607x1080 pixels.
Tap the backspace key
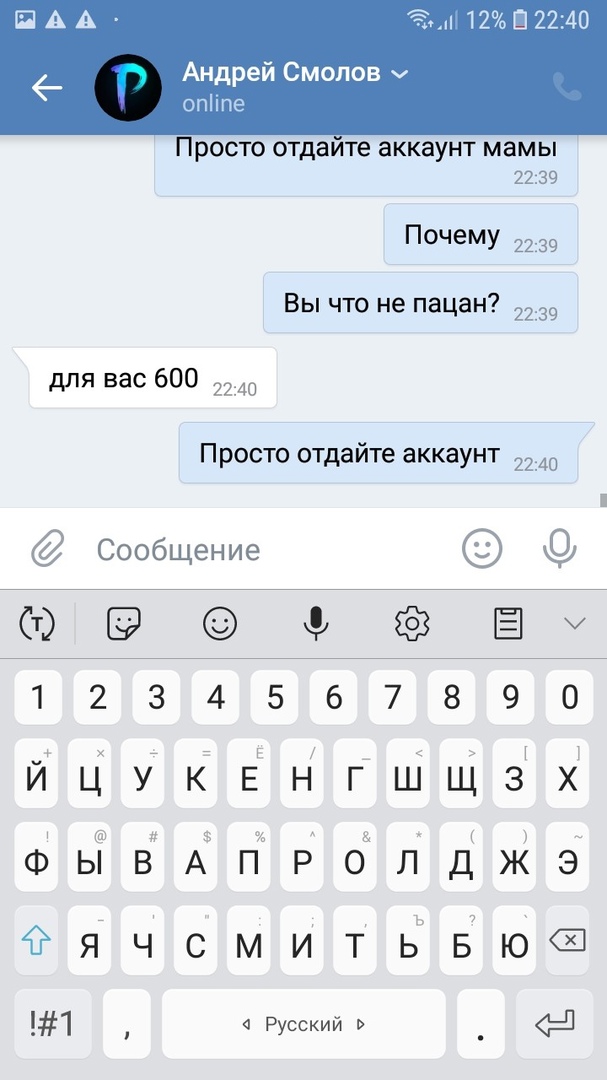pos(567,940)
